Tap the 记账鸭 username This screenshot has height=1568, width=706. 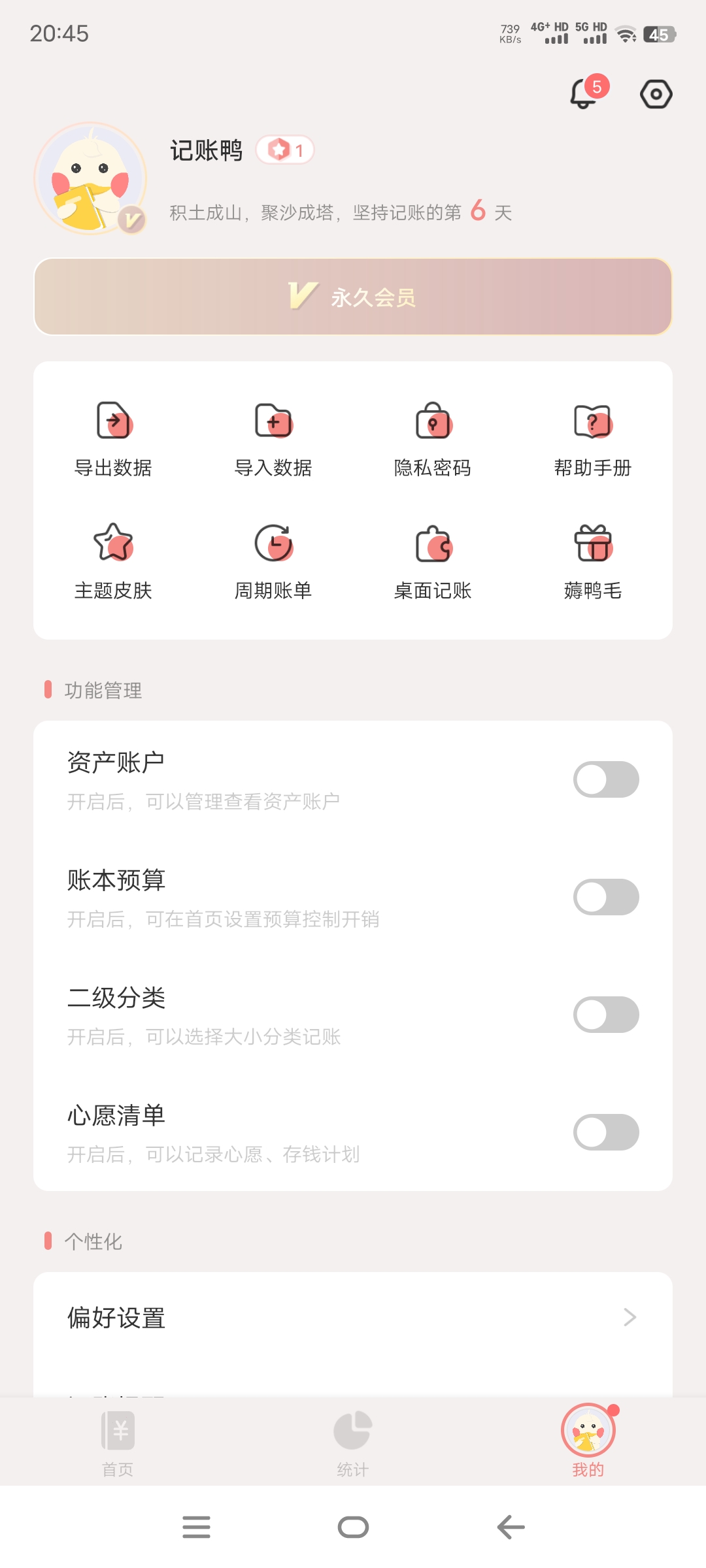pos(206,150)
